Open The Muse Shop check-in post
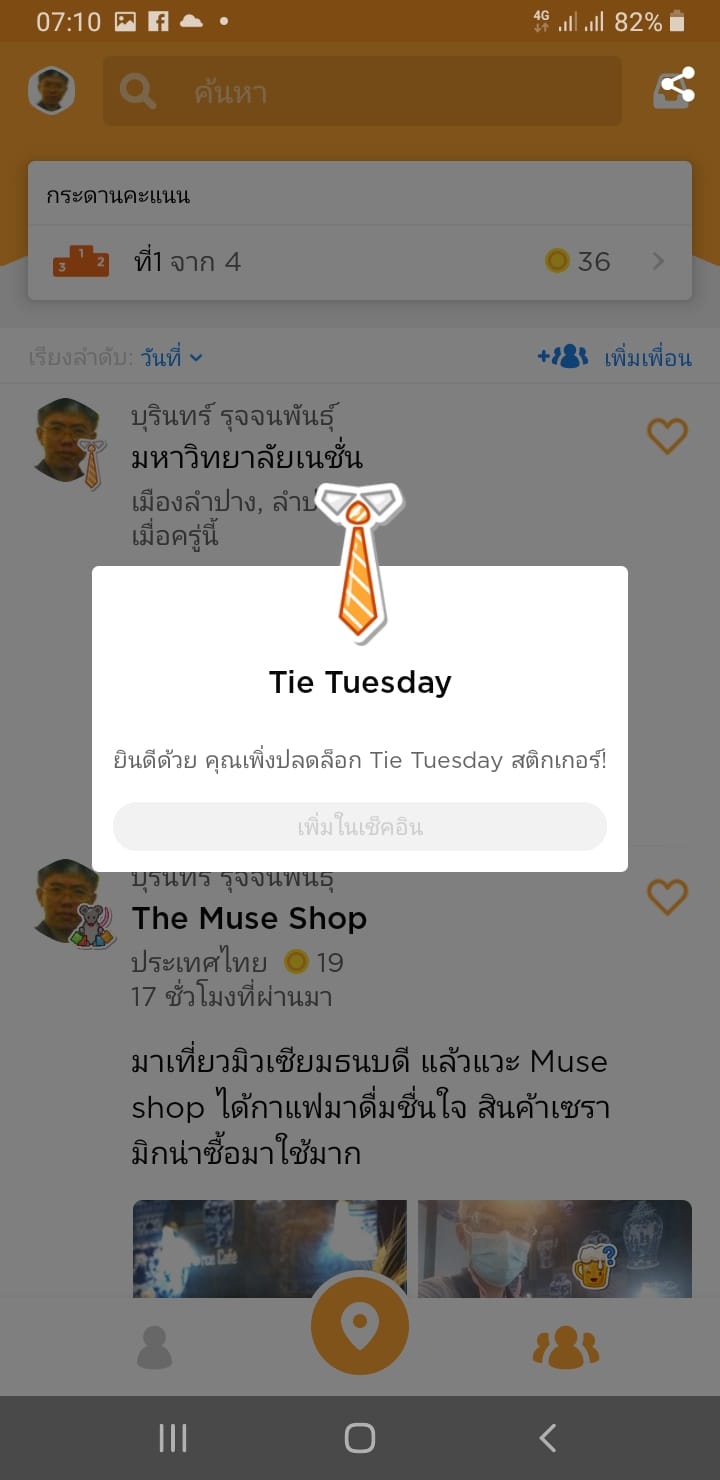 [249, 918]
